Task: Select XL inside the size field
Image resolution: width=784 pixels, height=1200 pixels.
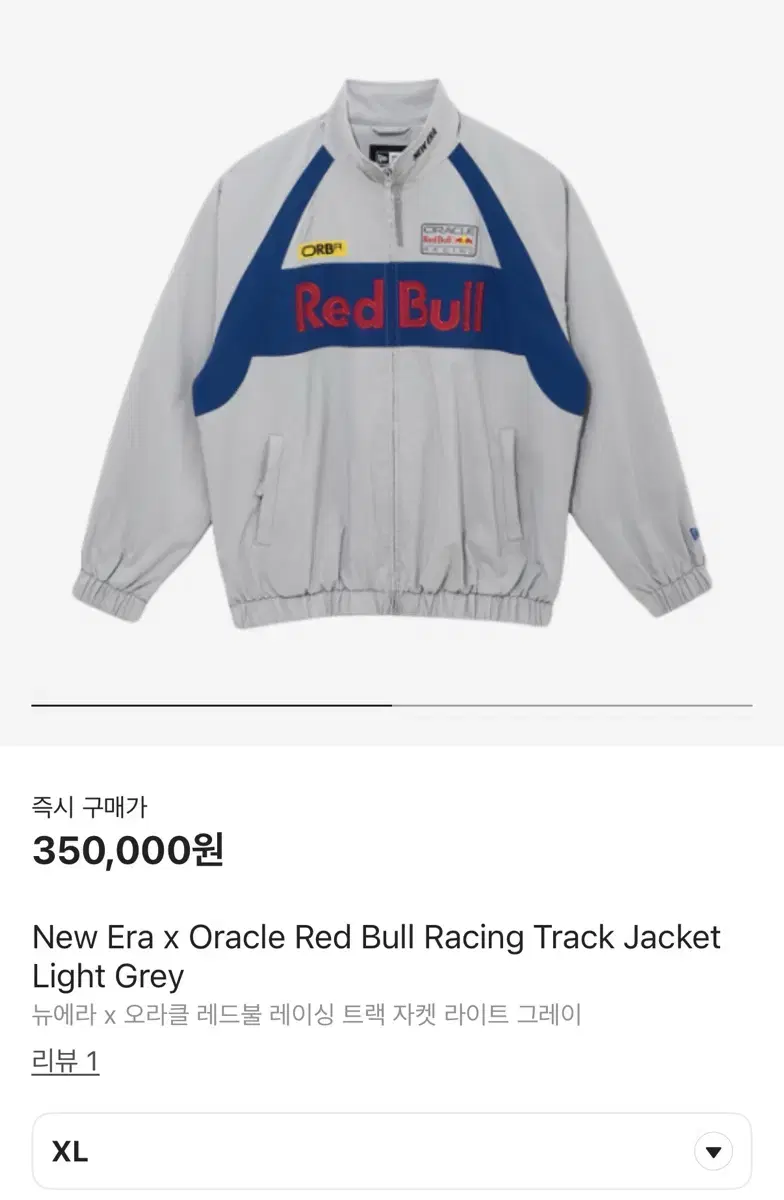Action: tap(68, 1150)
